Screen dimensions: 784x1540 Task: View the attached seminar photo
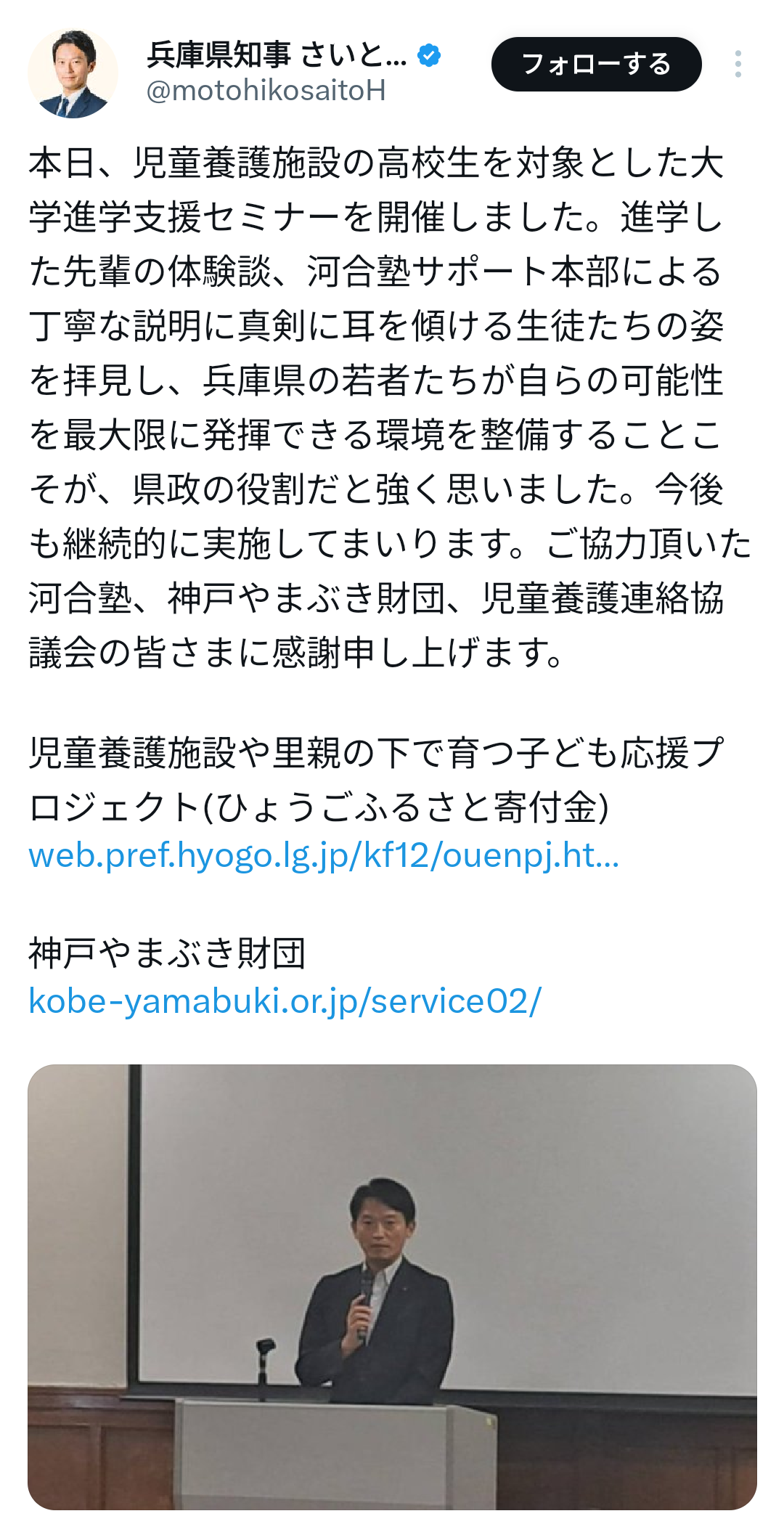pos(392,1287)
